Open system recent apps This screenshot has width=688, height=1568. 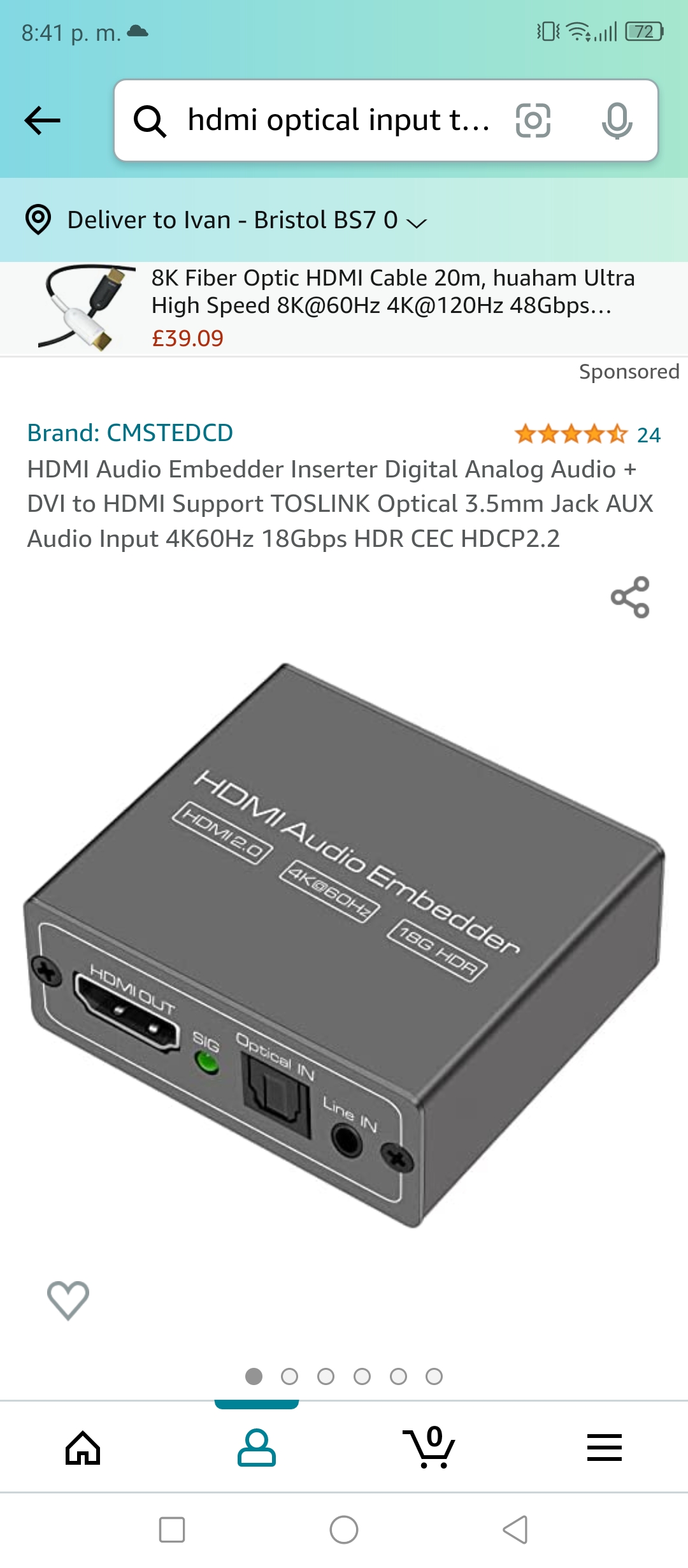tap(172, 1530)
